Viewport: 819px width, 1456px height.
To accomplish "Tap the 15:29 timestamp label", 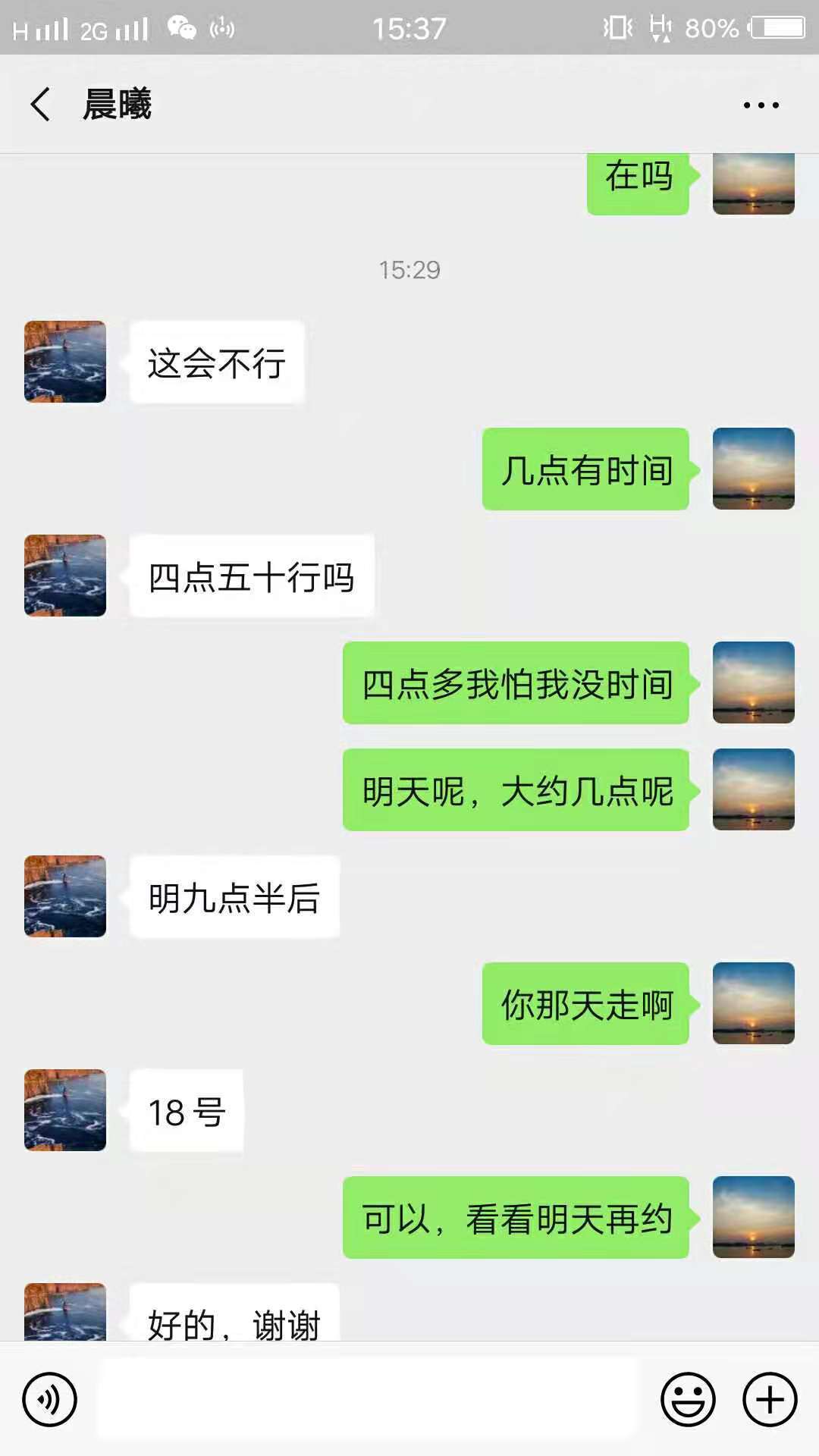I will click(409, 270).
